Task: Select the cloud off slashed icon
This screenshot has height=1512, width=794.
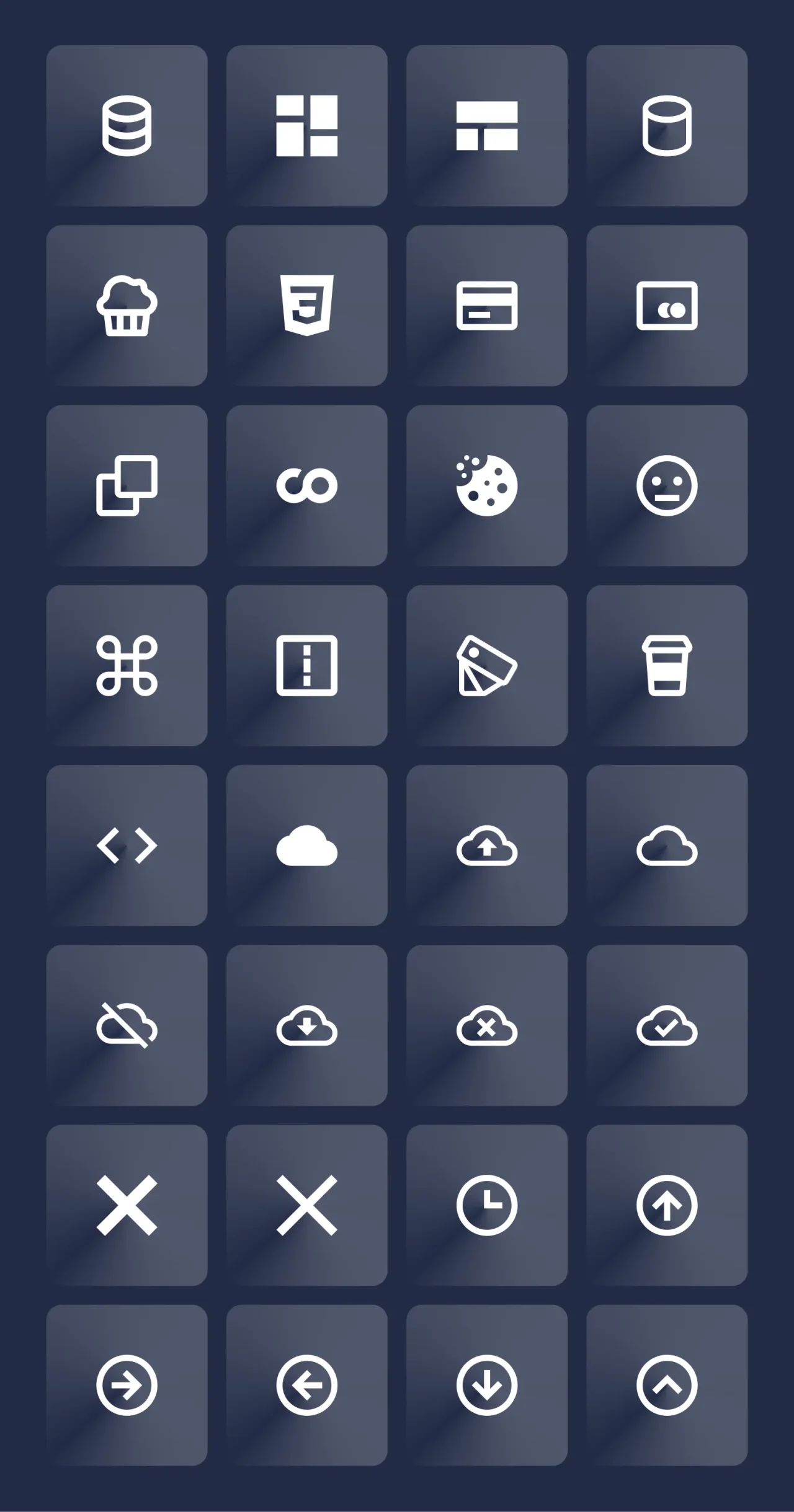Action: (x=127, y=1025)
